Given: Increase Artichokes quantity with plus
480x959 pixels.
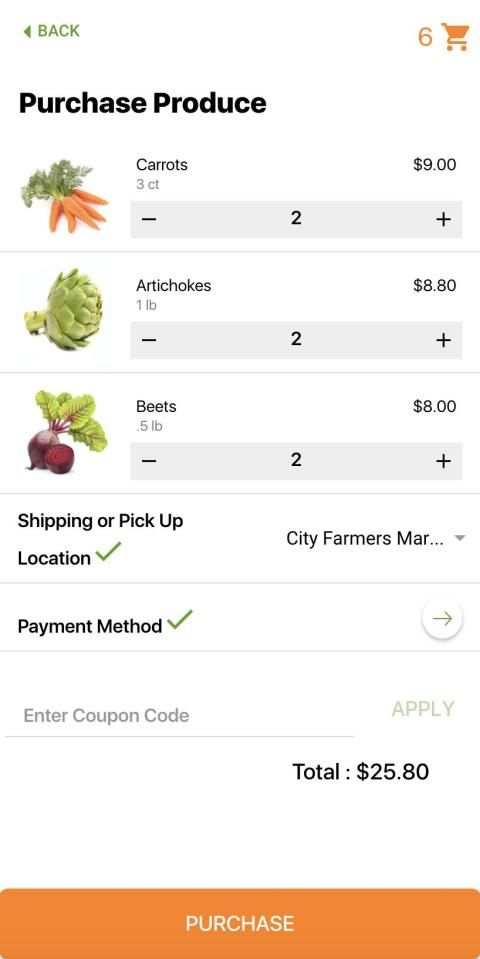Looking at the screenshot, I should pos(443,339).
